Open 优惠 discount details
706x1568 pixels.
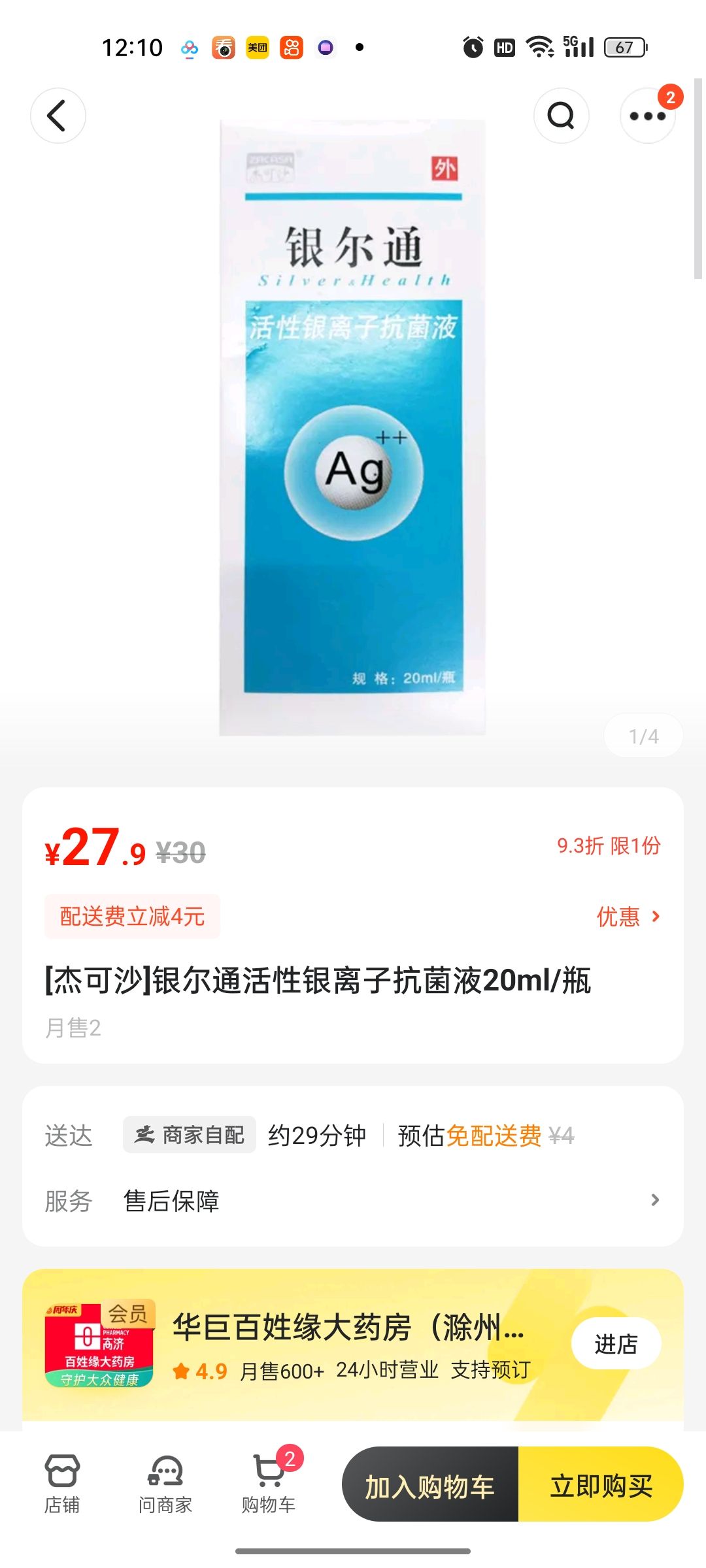click(x=628, y=917)
